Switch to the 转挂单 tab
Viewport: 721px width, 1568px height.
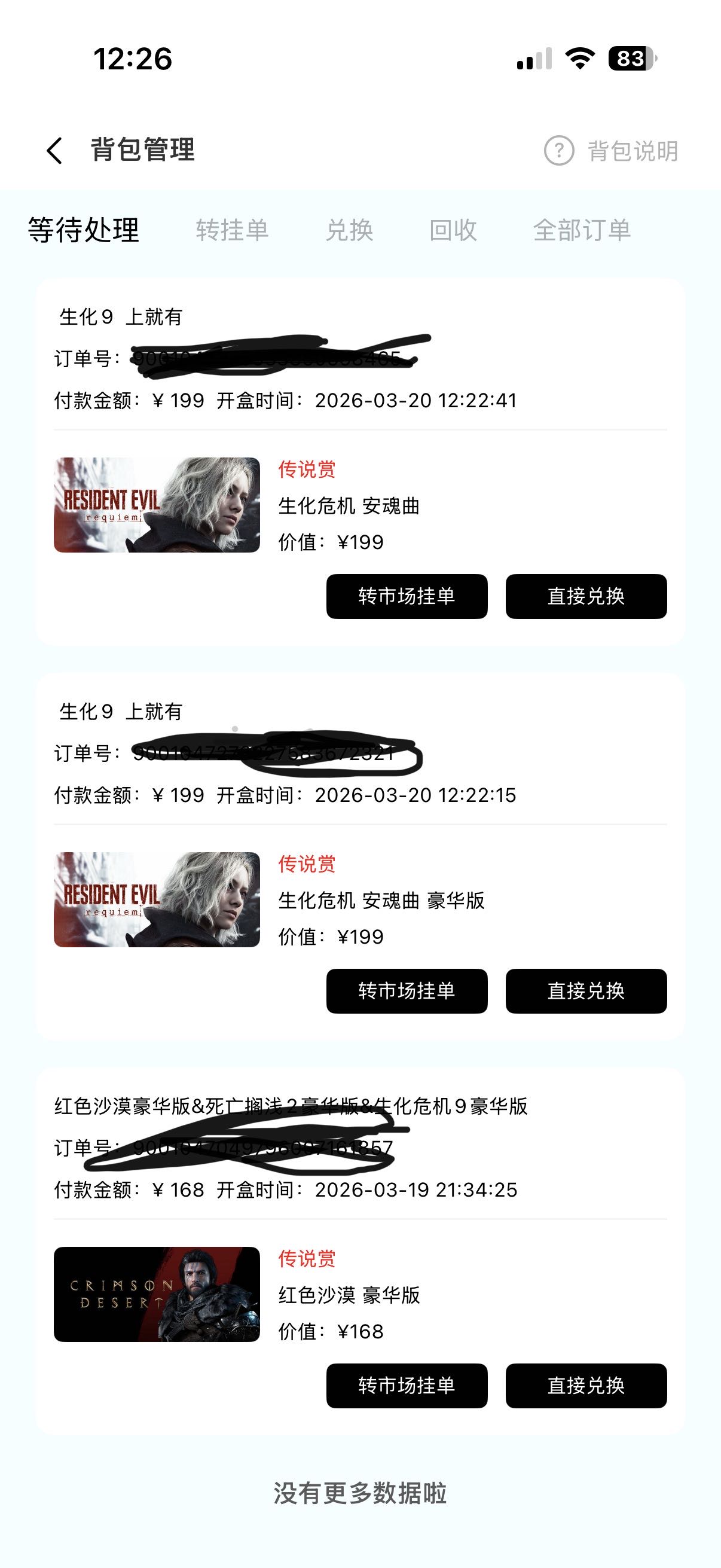coord(232,230)
